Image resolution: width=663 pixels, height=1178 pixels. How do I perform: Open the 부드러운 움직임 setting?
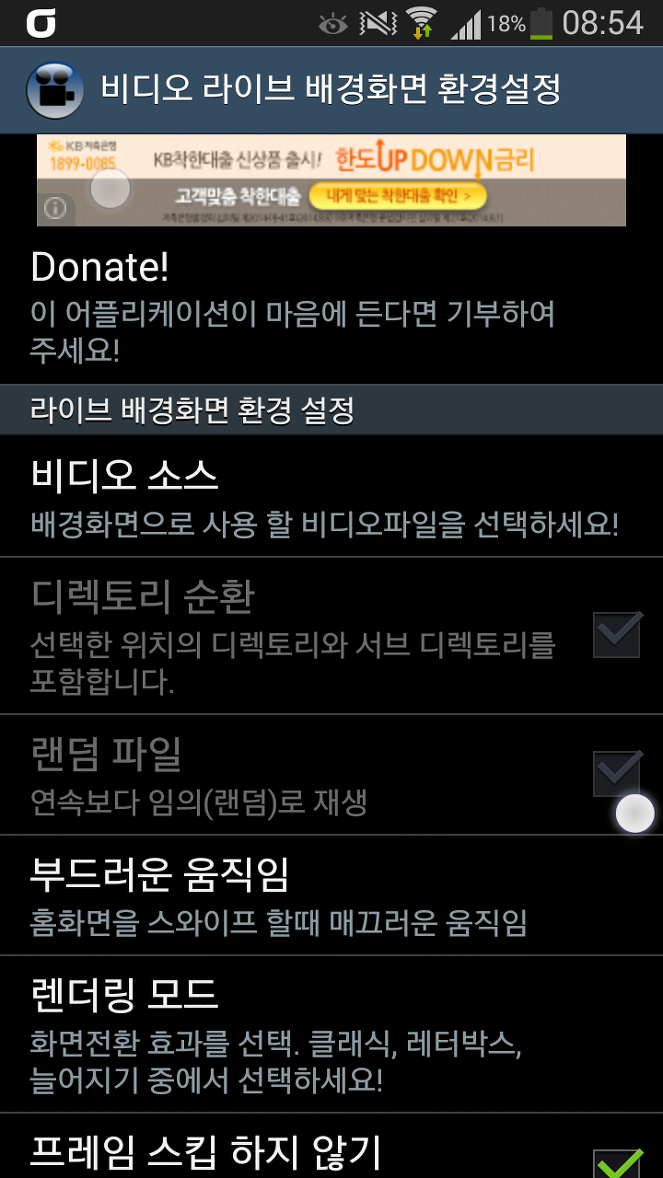pyautogui.click(x=332, y=896)
